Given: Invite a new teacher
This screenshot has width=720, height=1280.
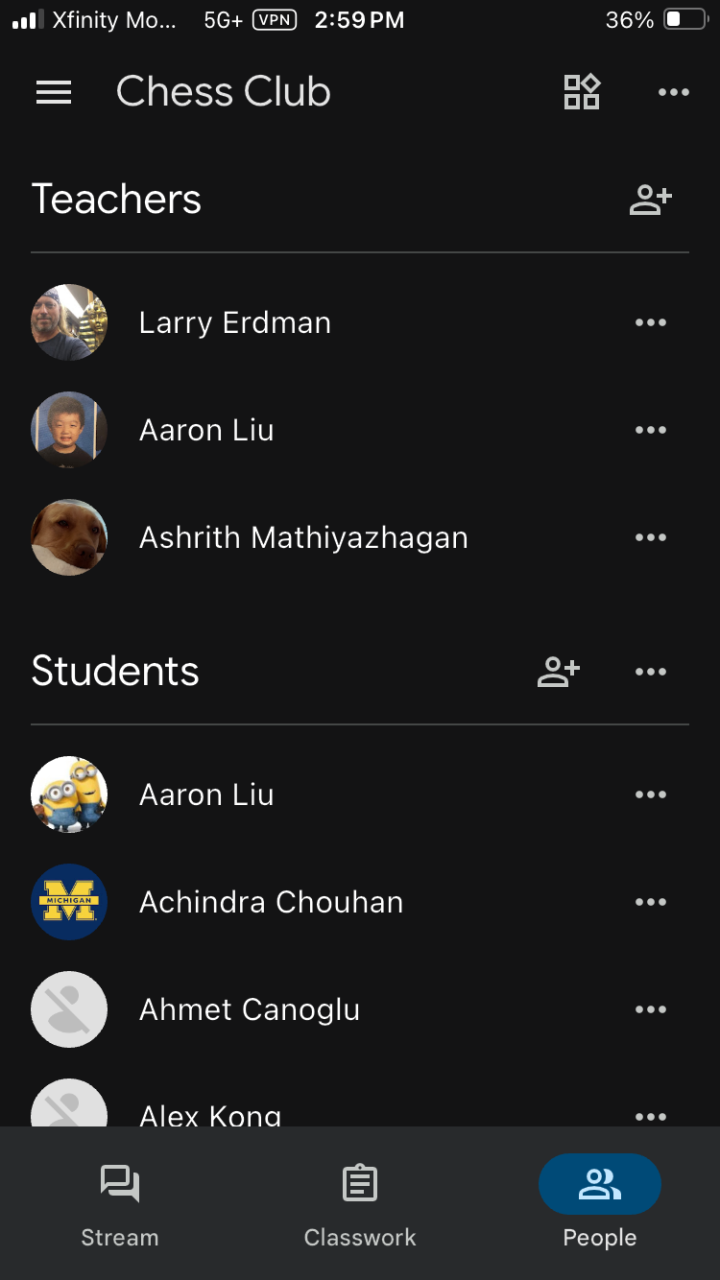Looking at the screenshot, I should tap(650, 200).
